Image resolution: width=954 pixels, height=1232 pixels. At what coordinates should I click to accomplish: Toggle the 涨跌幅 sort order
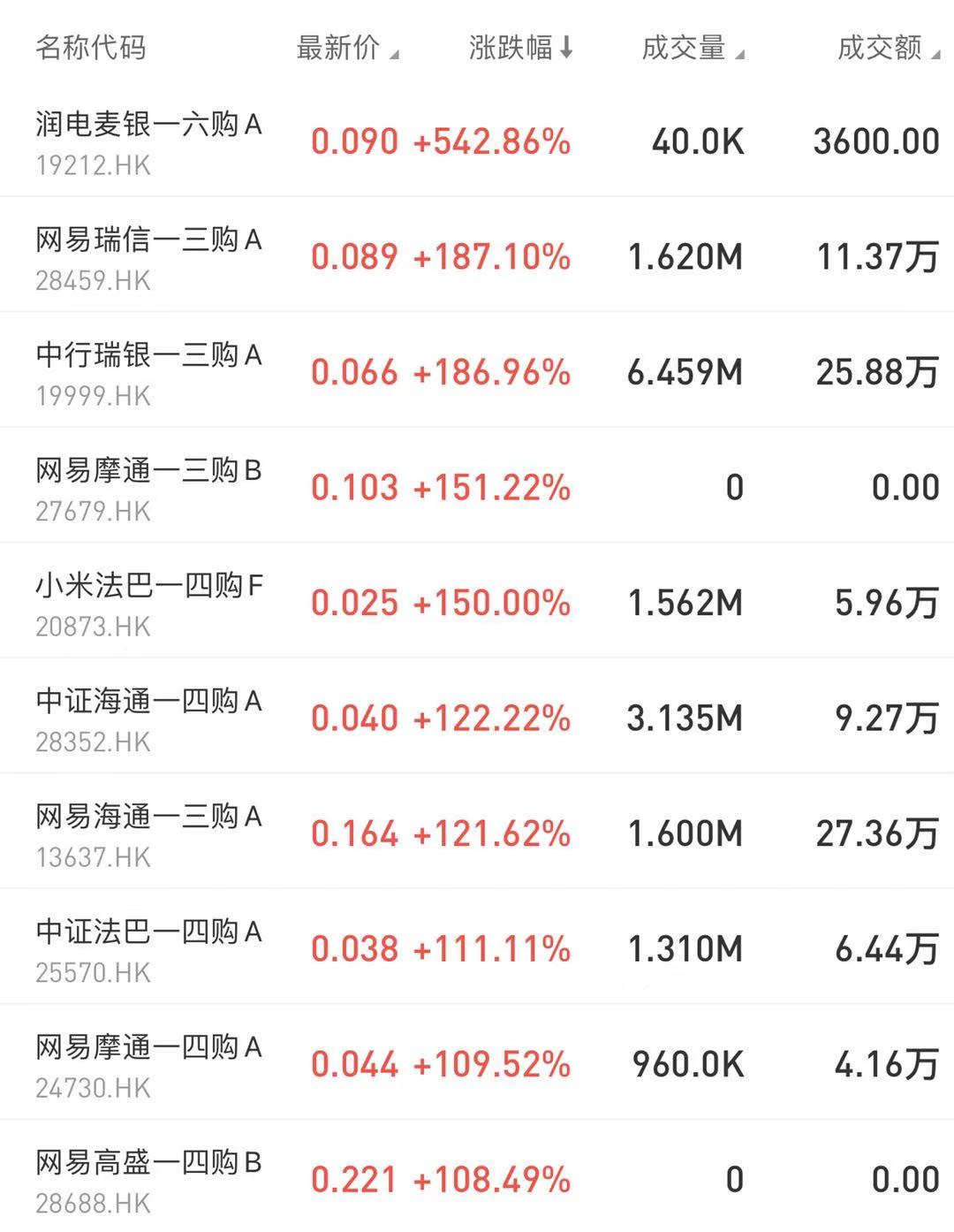(520, 48)
